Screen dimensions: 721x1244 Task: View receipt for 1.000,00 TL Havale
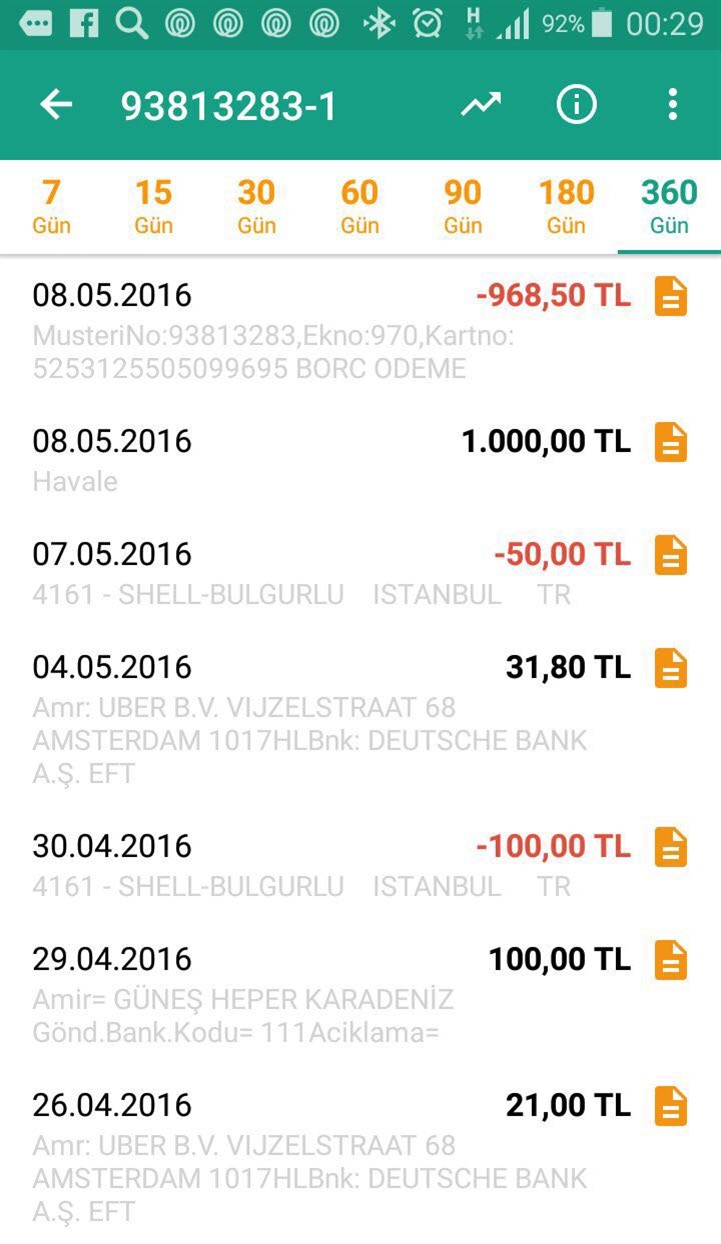tap(671, 442)
